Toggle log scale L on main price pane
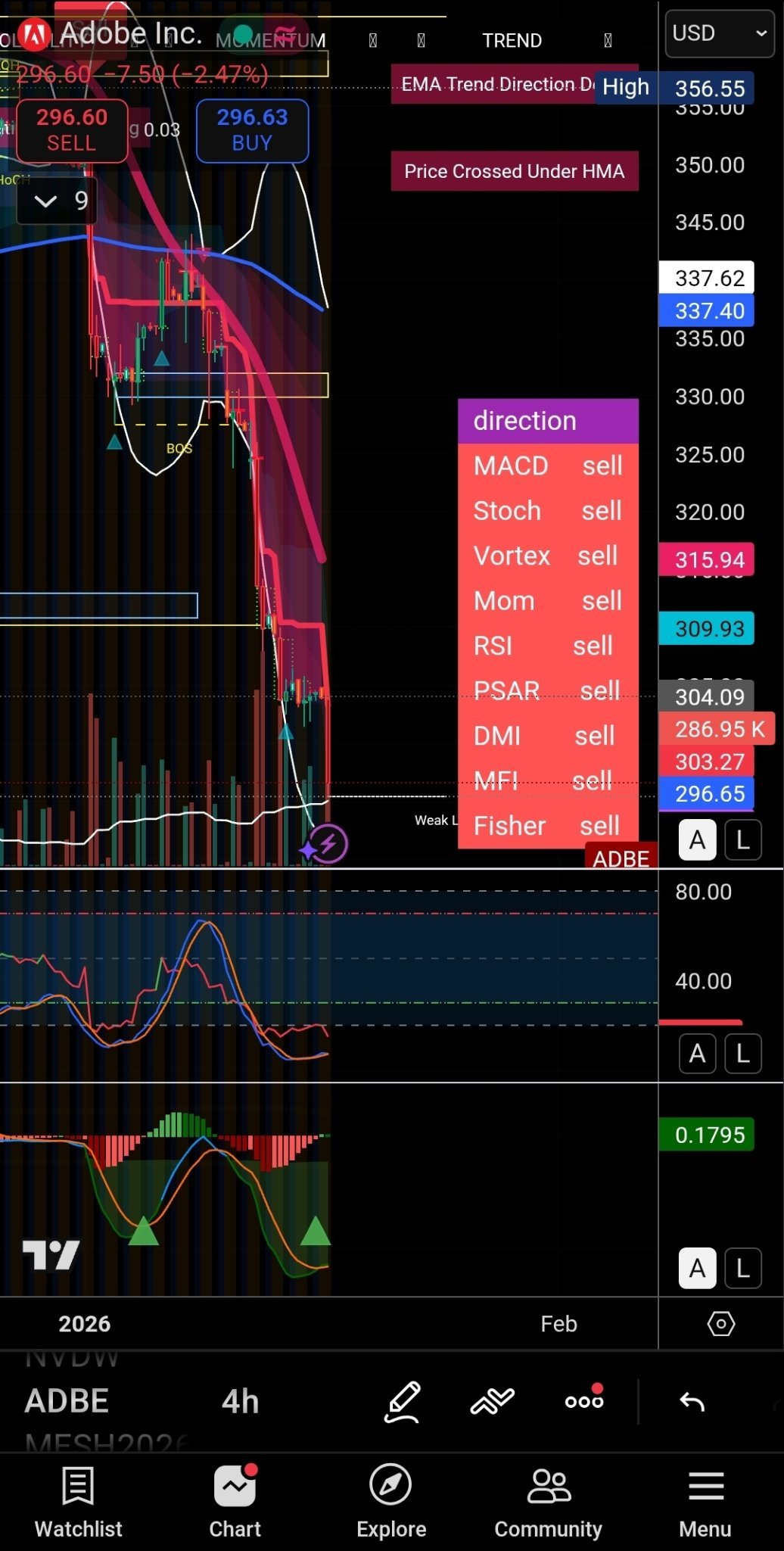 pos(742,840)
